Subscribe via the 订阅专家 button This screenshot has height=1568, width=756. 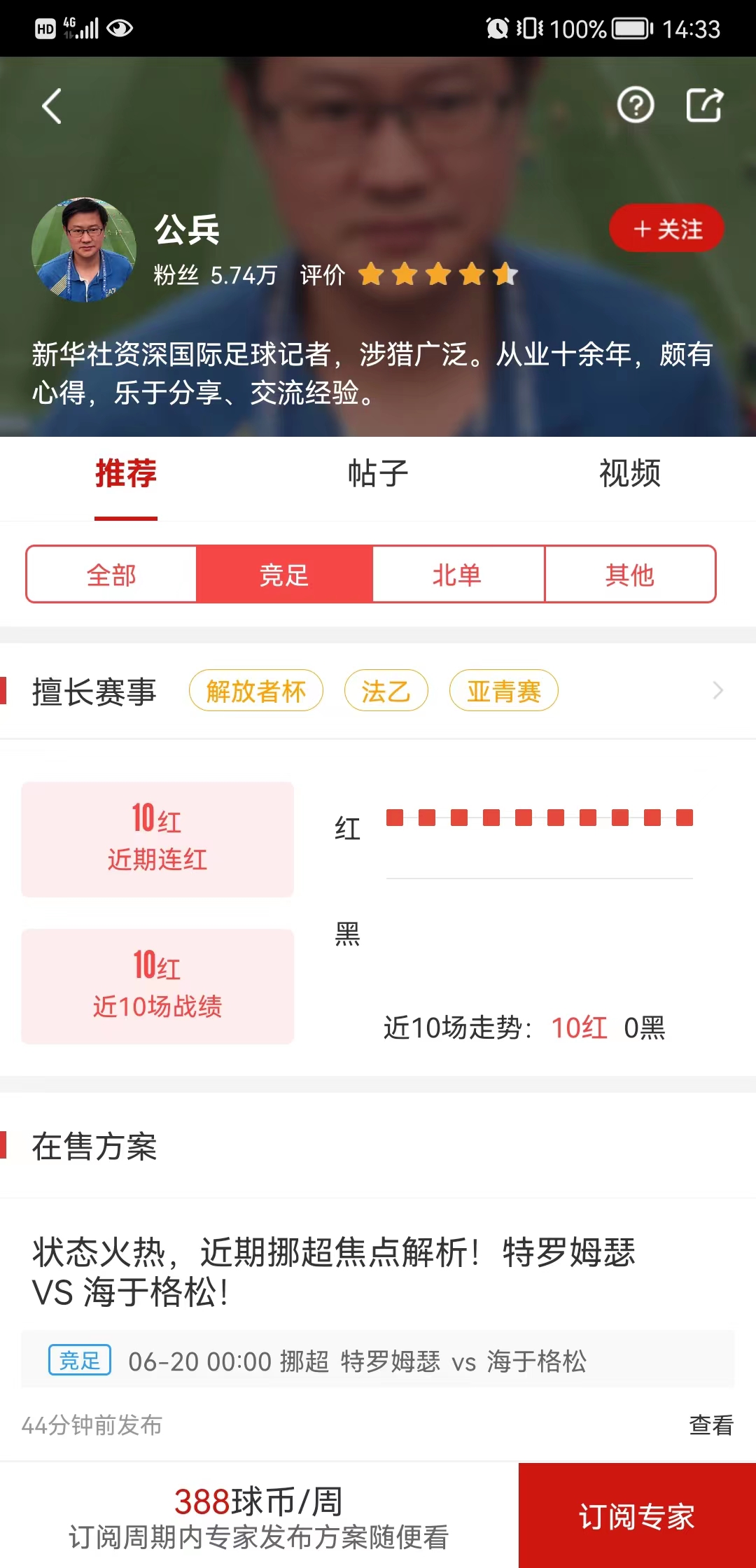point(637,1515)
